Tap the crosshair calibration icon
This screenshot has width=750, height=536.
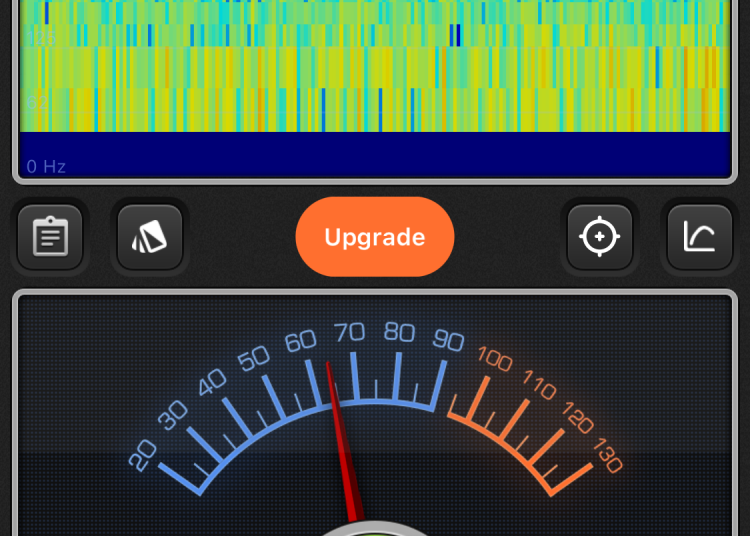pos(600,237)
